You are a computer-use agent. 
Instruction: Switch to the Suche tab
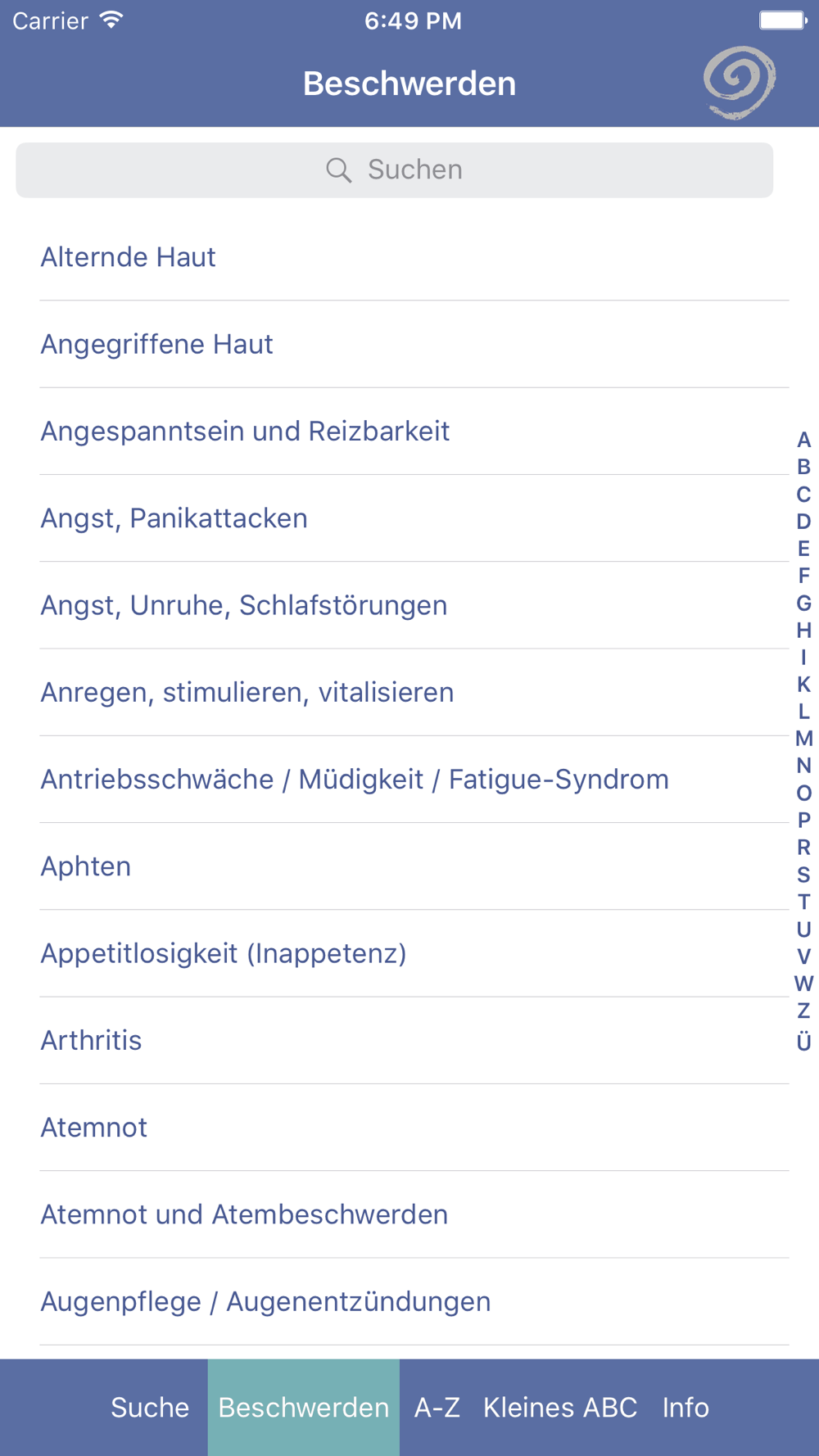(x=150, y=1408)
